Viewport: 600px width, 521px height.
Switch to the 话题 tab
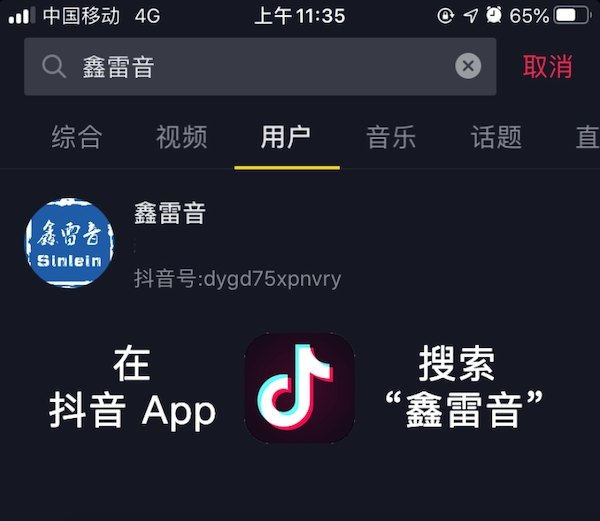496,138
